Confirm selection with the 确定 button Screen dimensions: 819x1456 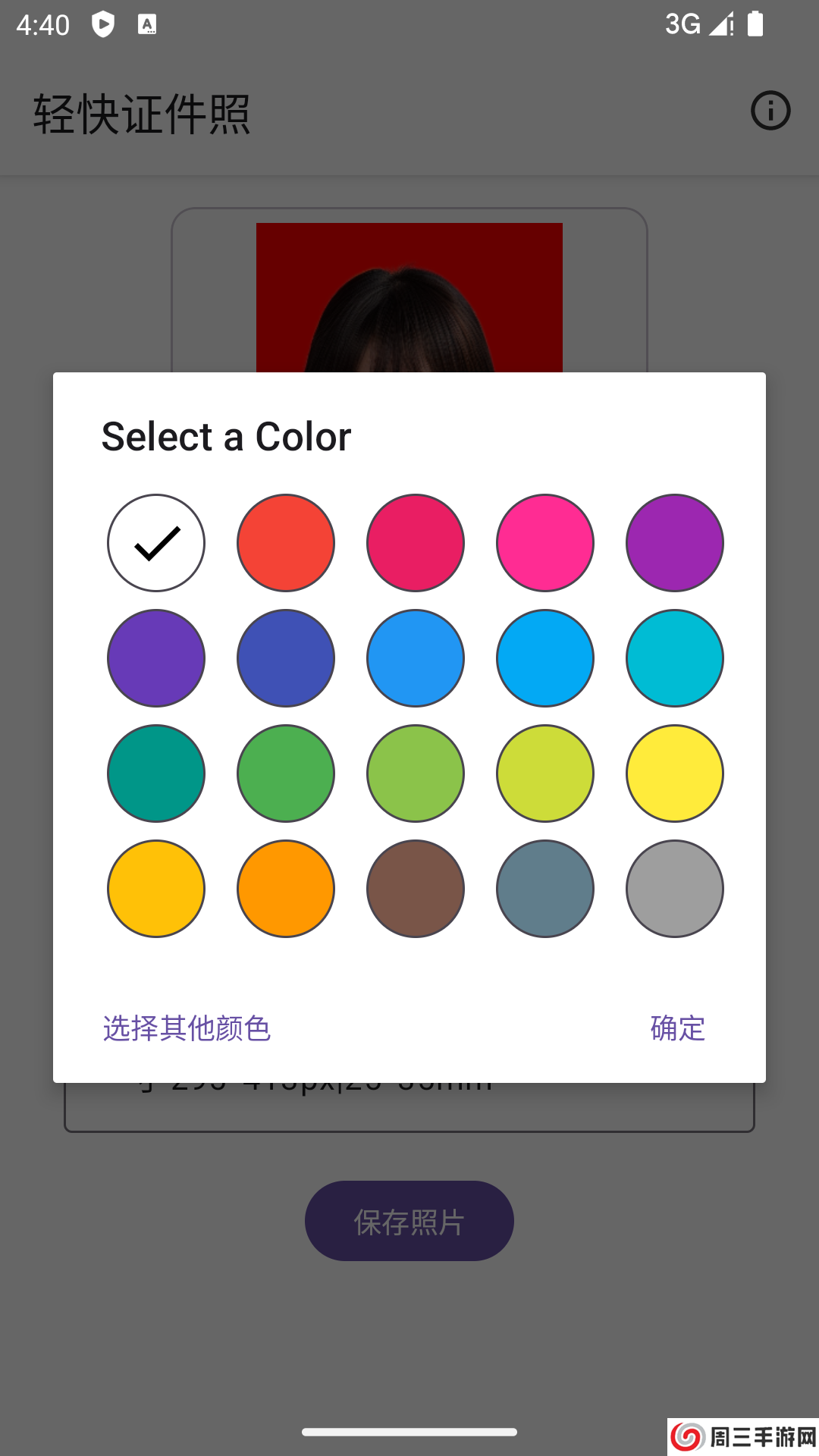coord(677,1028)
